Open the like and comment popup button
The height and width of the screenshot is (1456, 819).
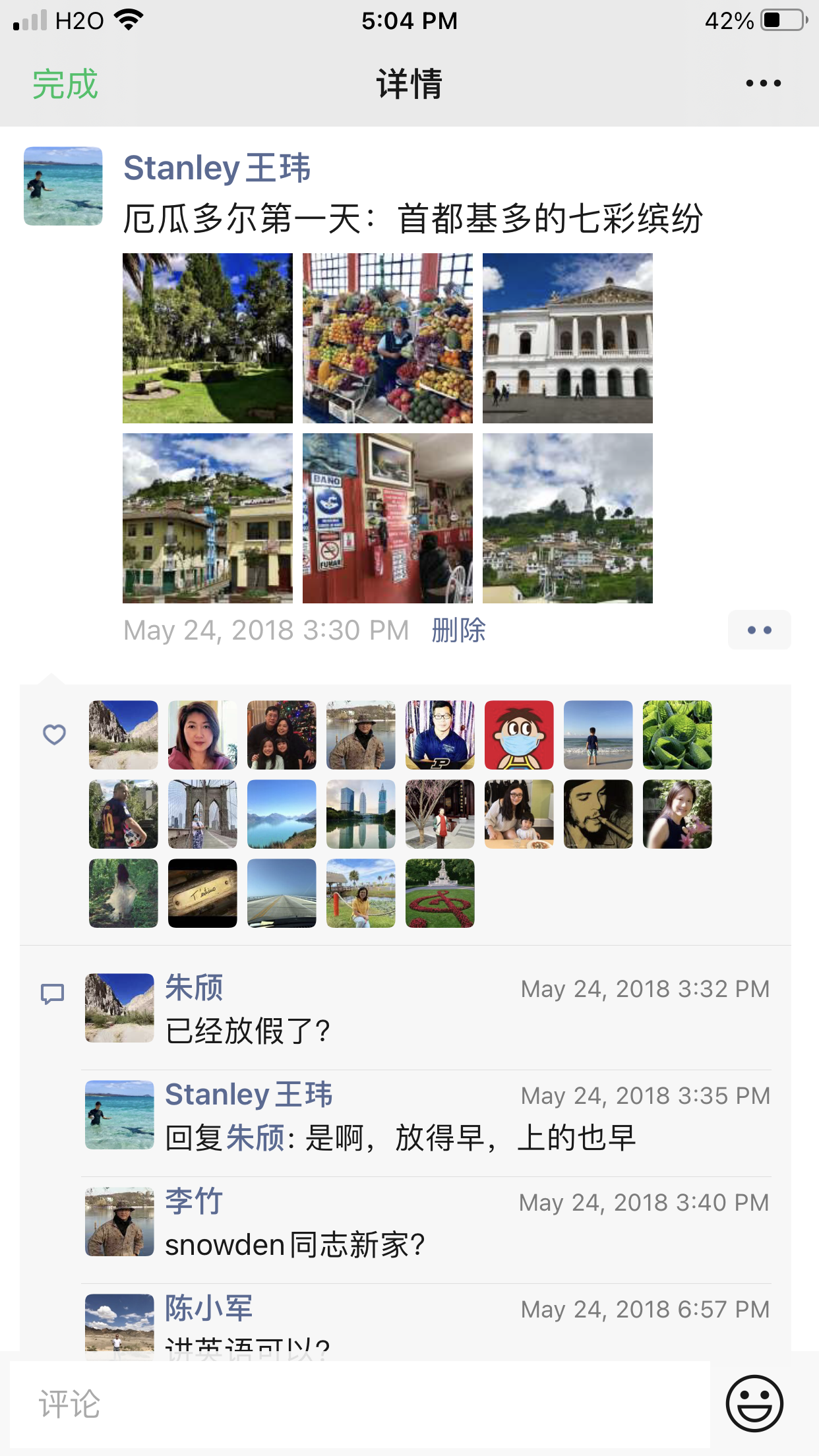tap(759, 630)
